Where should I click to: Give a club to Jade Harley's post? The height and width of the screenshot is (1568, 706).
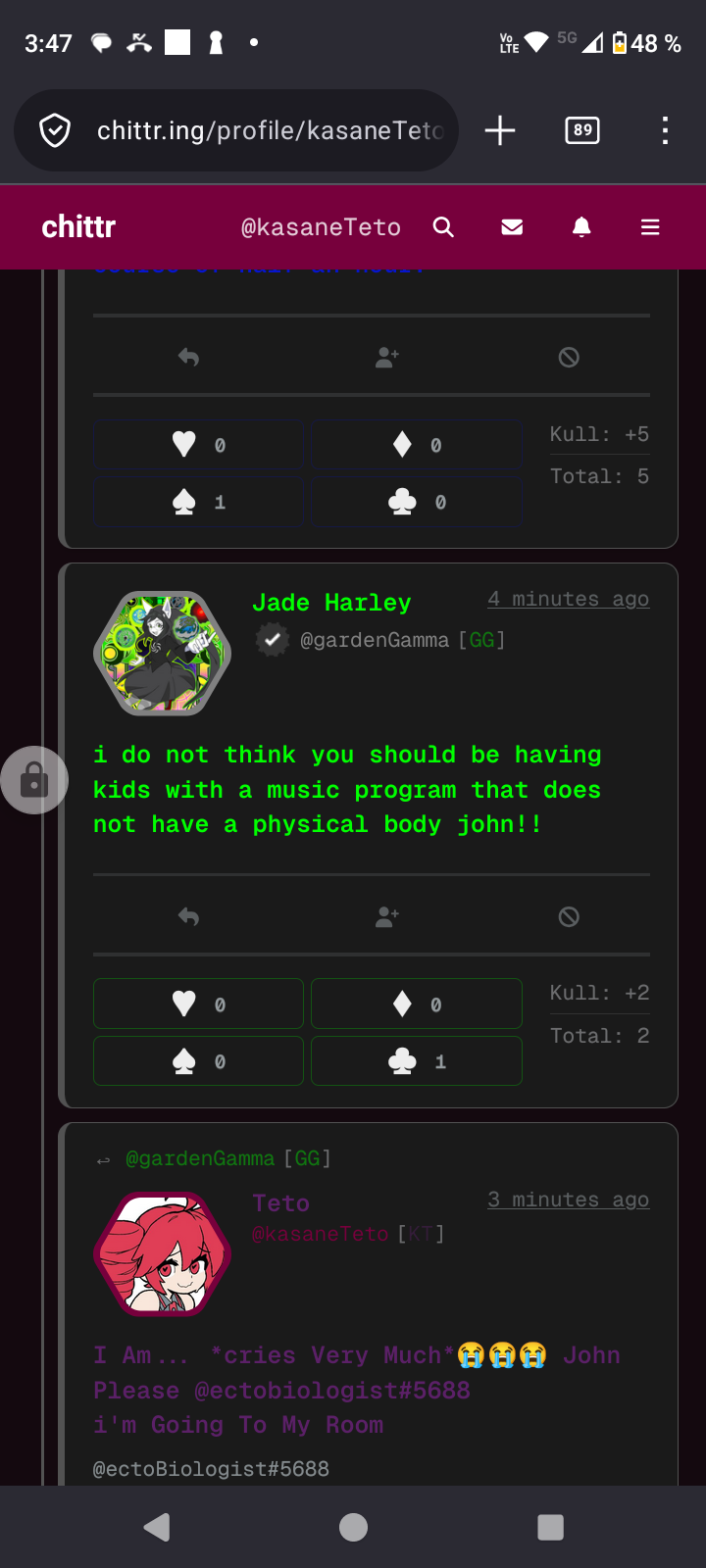(x=416, y=1061)
